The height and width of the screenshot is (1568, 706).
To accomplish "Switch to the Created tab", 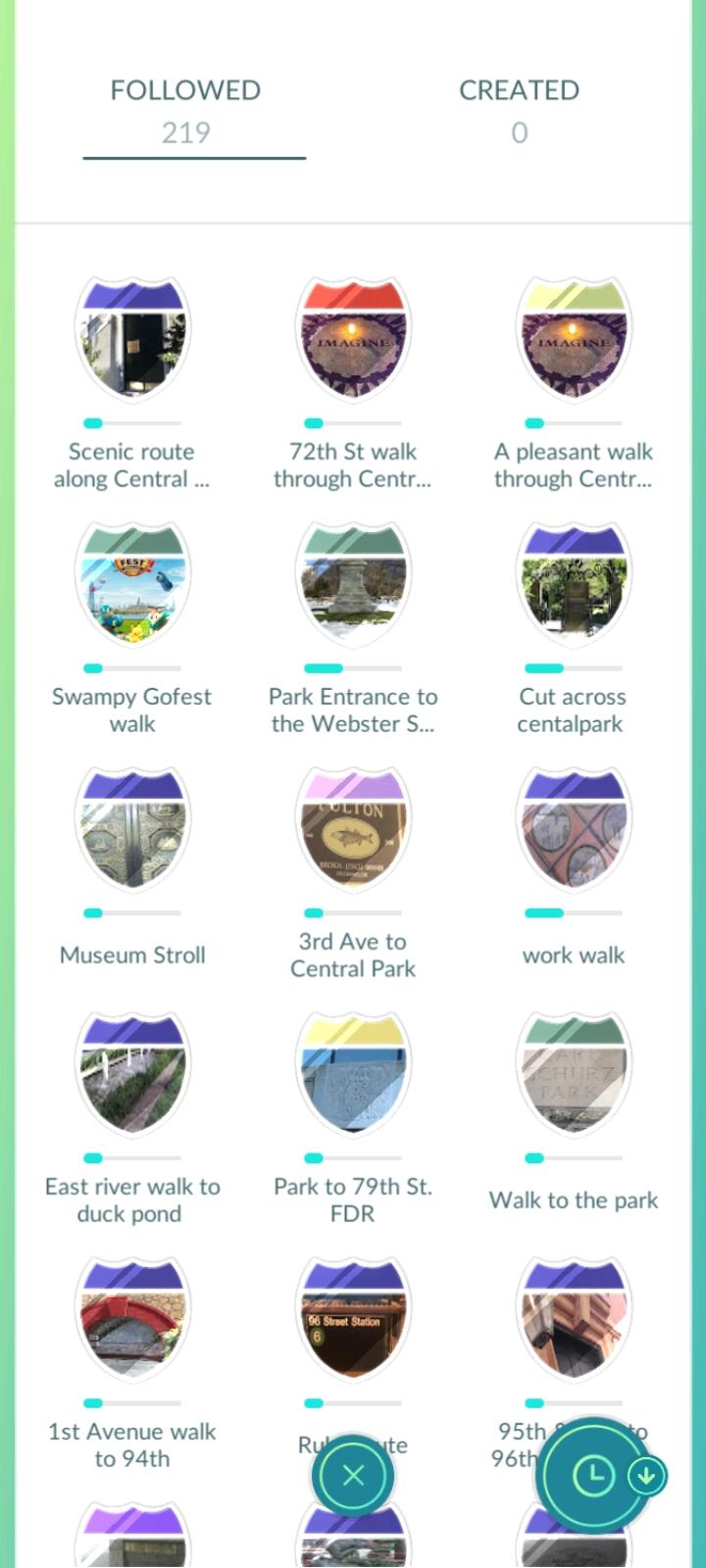I will coord(519,110).
